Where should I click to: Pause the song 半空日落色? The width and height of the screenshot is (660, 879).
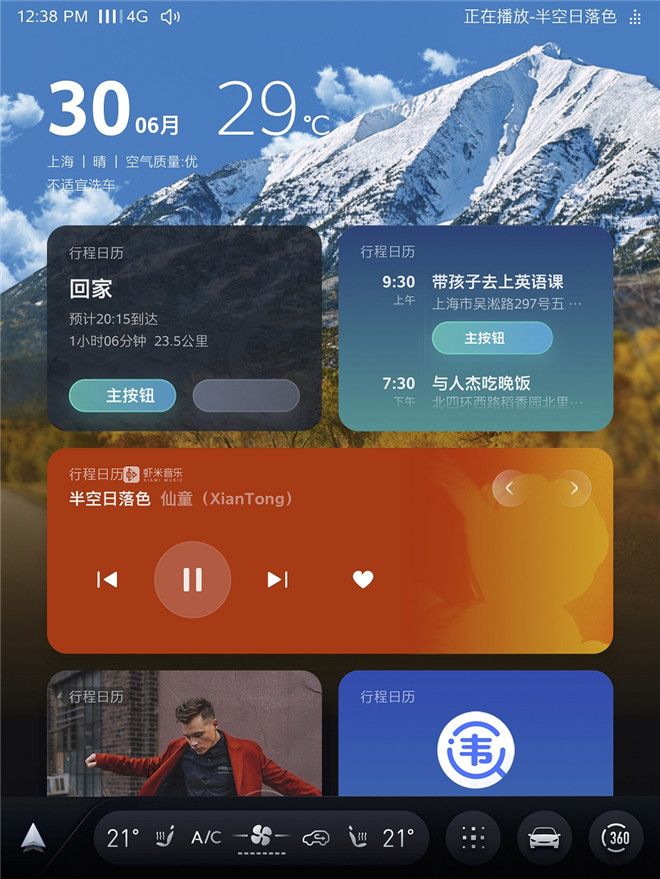click(192, 579)
